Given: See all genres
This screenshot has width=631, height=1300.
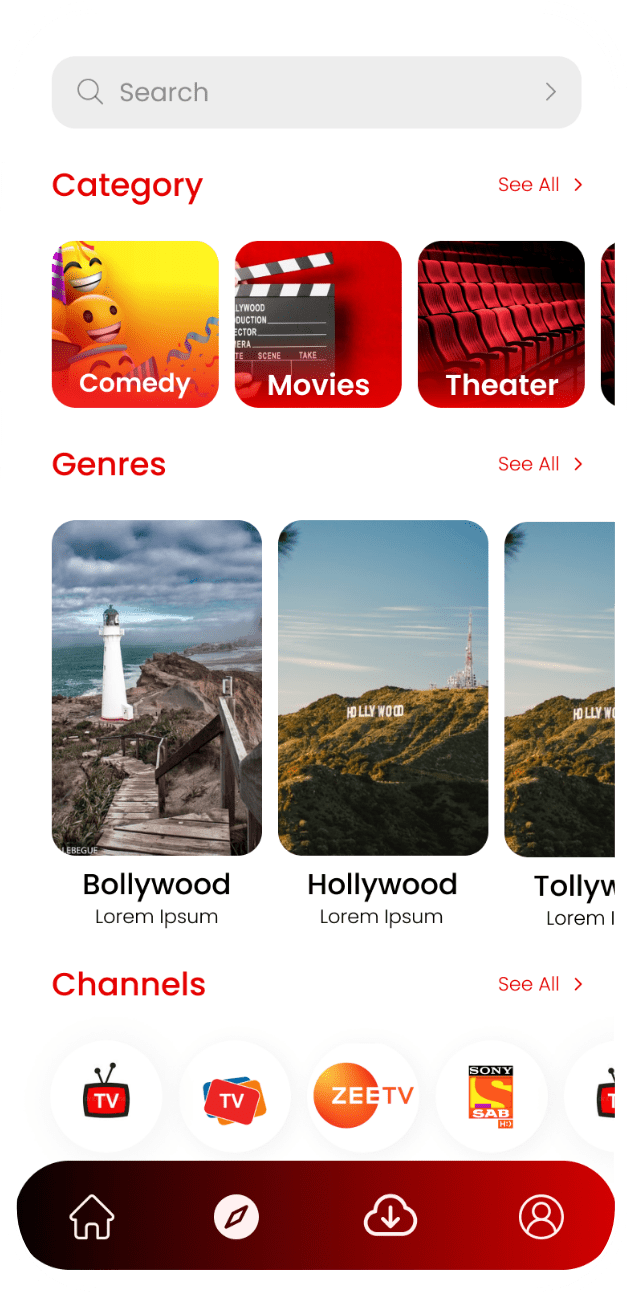Looking at the screenshot, I should click(540, 464).
